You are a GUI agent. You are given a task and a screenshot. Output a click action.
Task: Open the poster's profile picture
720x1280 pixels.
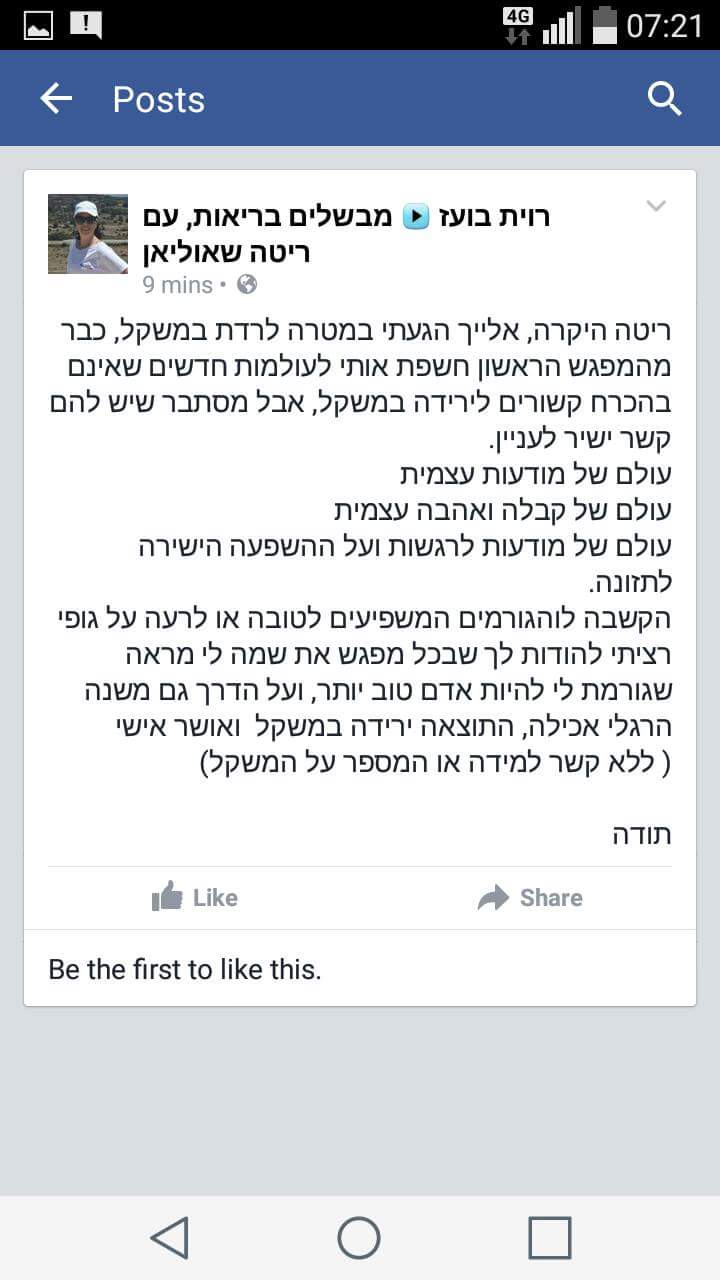pos(88,234)
